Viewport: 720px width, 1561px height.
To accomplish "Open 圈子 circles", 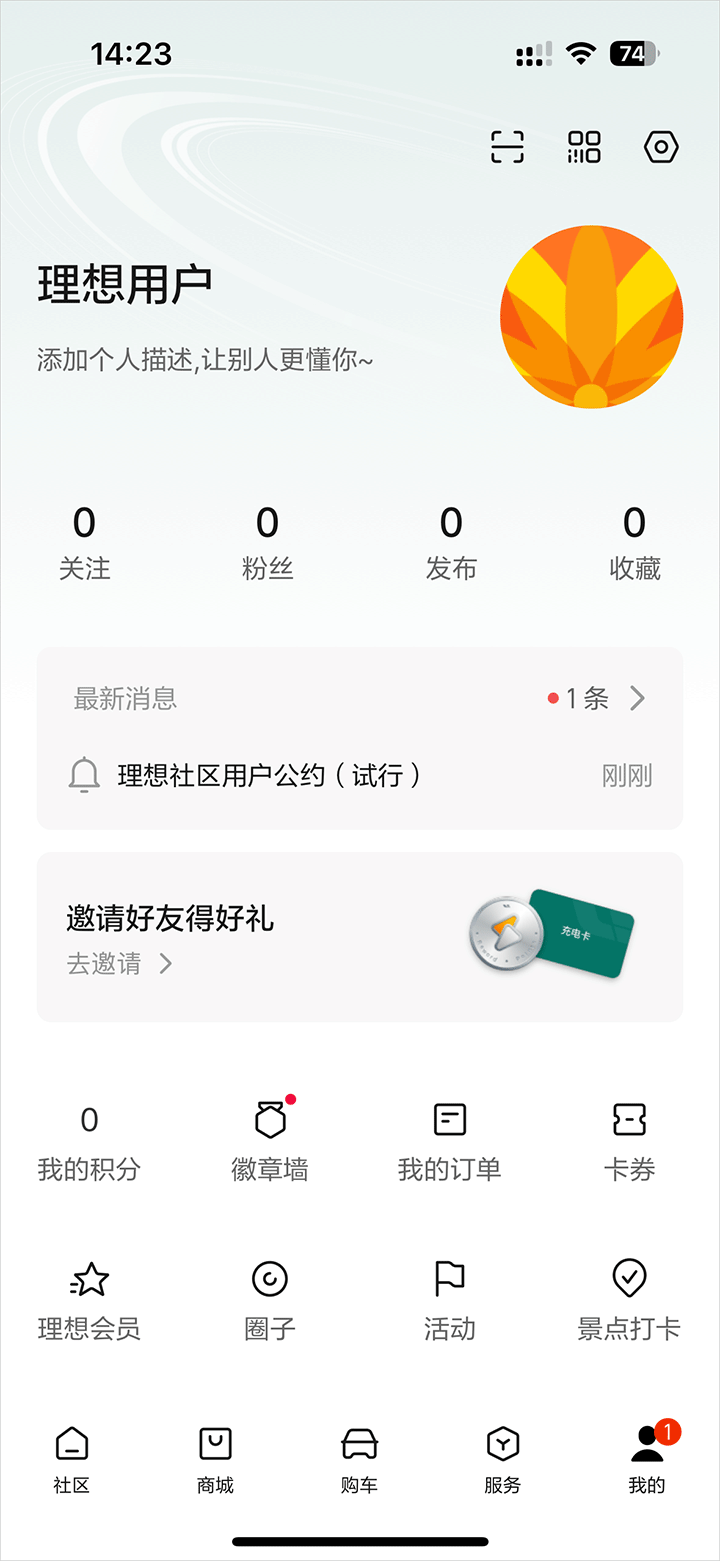I will point(270,1303).
